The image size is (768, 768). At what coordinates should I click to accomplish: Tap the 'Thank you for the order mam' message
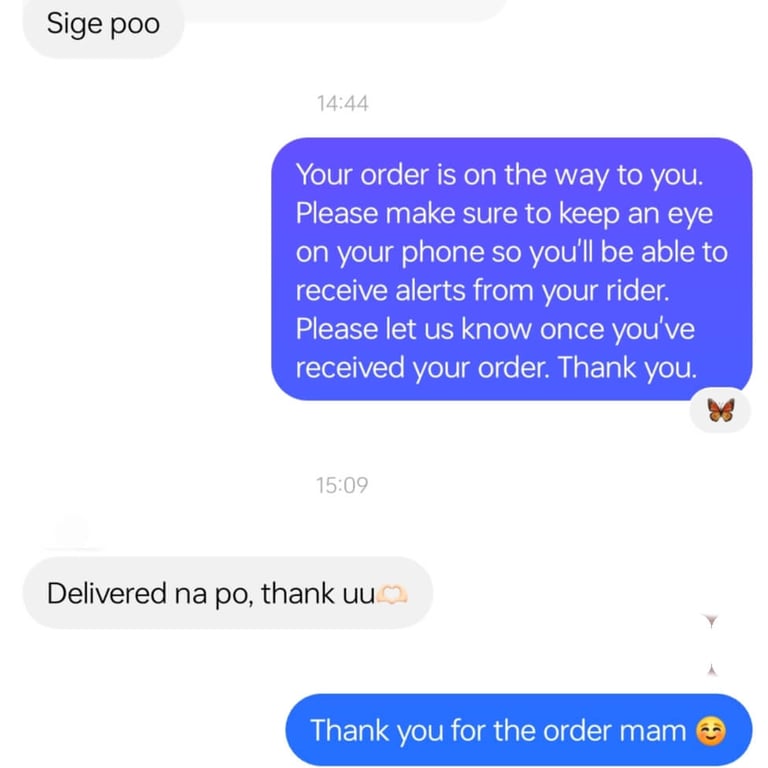517,730
